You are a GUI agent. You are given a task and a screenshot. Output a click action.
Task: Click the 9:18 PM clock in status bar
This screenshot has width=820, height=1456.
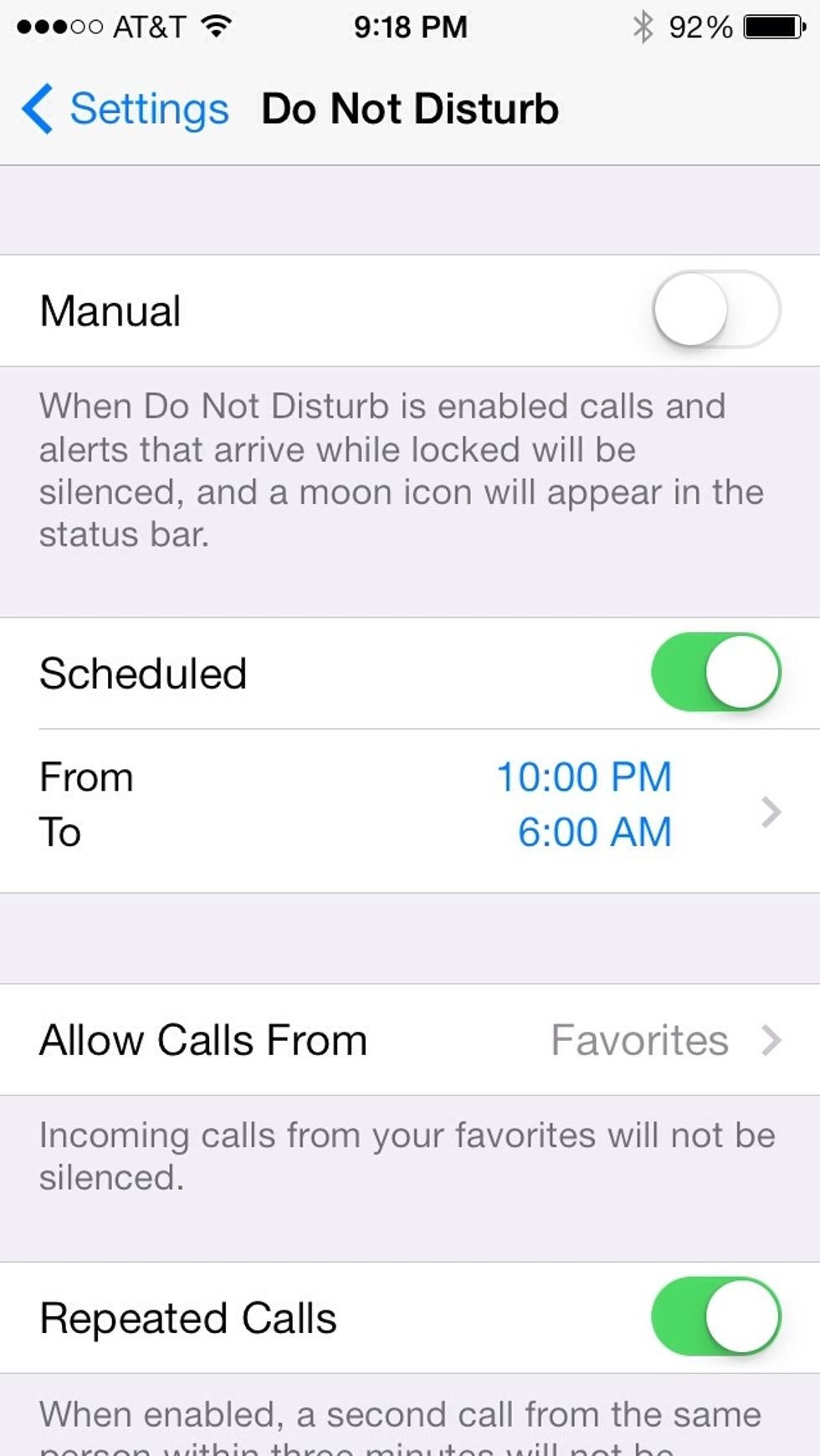pyautogui.click(x=410, y=26)
